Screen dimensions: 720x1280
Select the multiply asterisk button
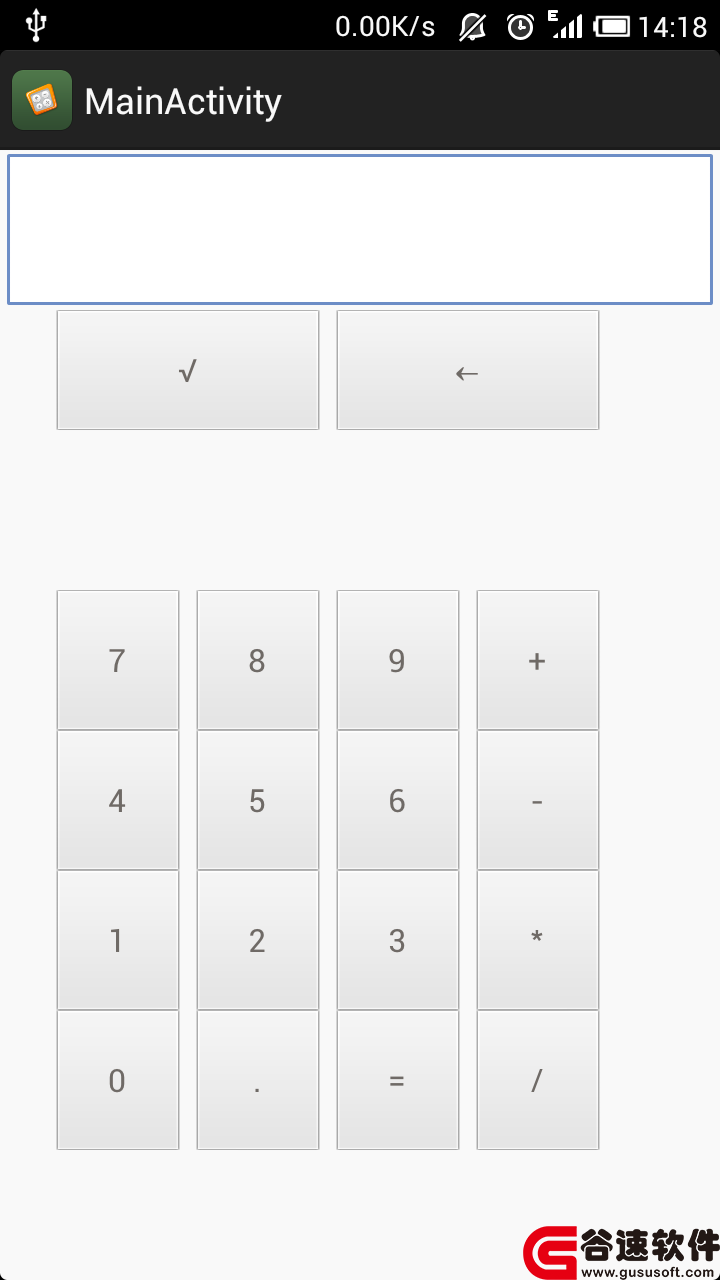coord(538,940)
